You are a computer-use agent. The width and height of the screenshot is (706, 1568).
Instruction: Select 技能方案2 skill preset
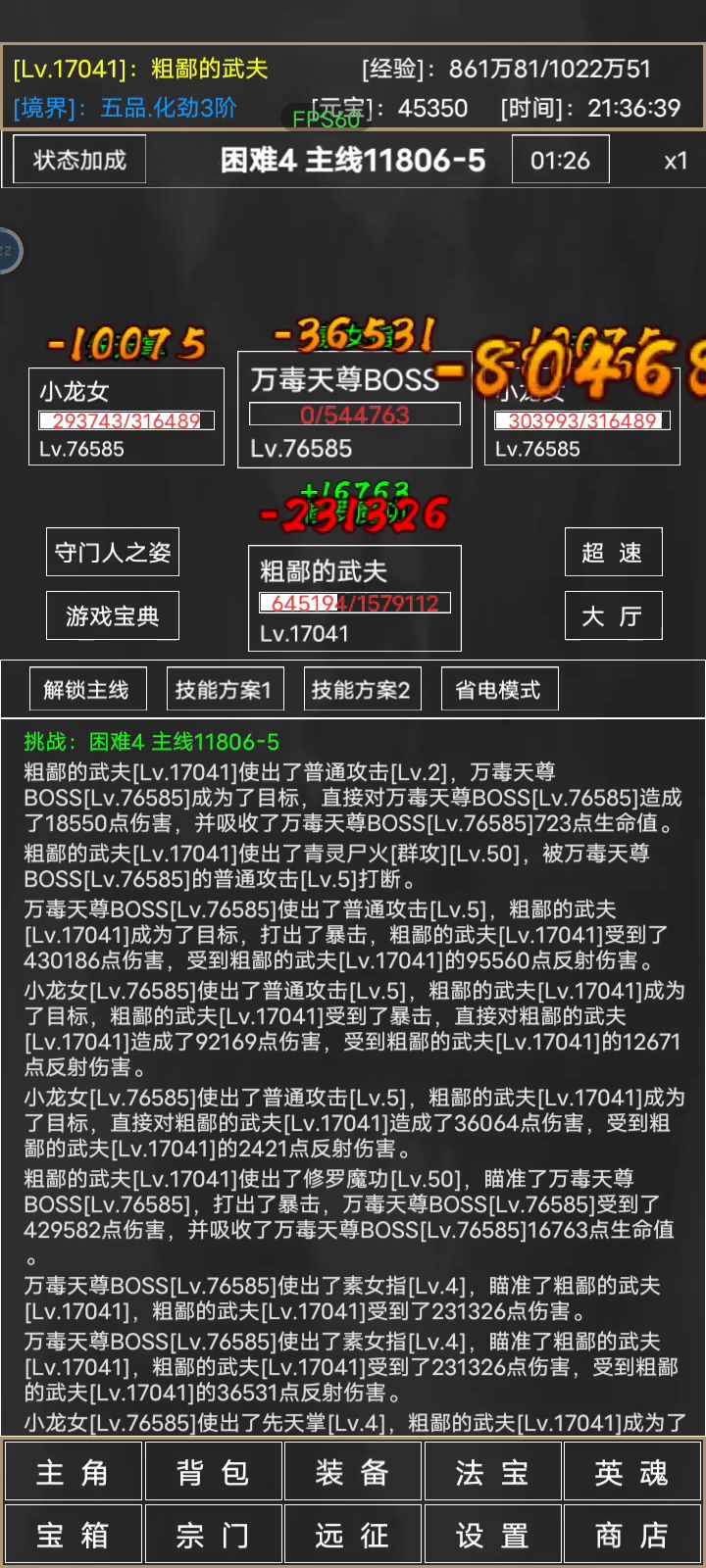361,689
